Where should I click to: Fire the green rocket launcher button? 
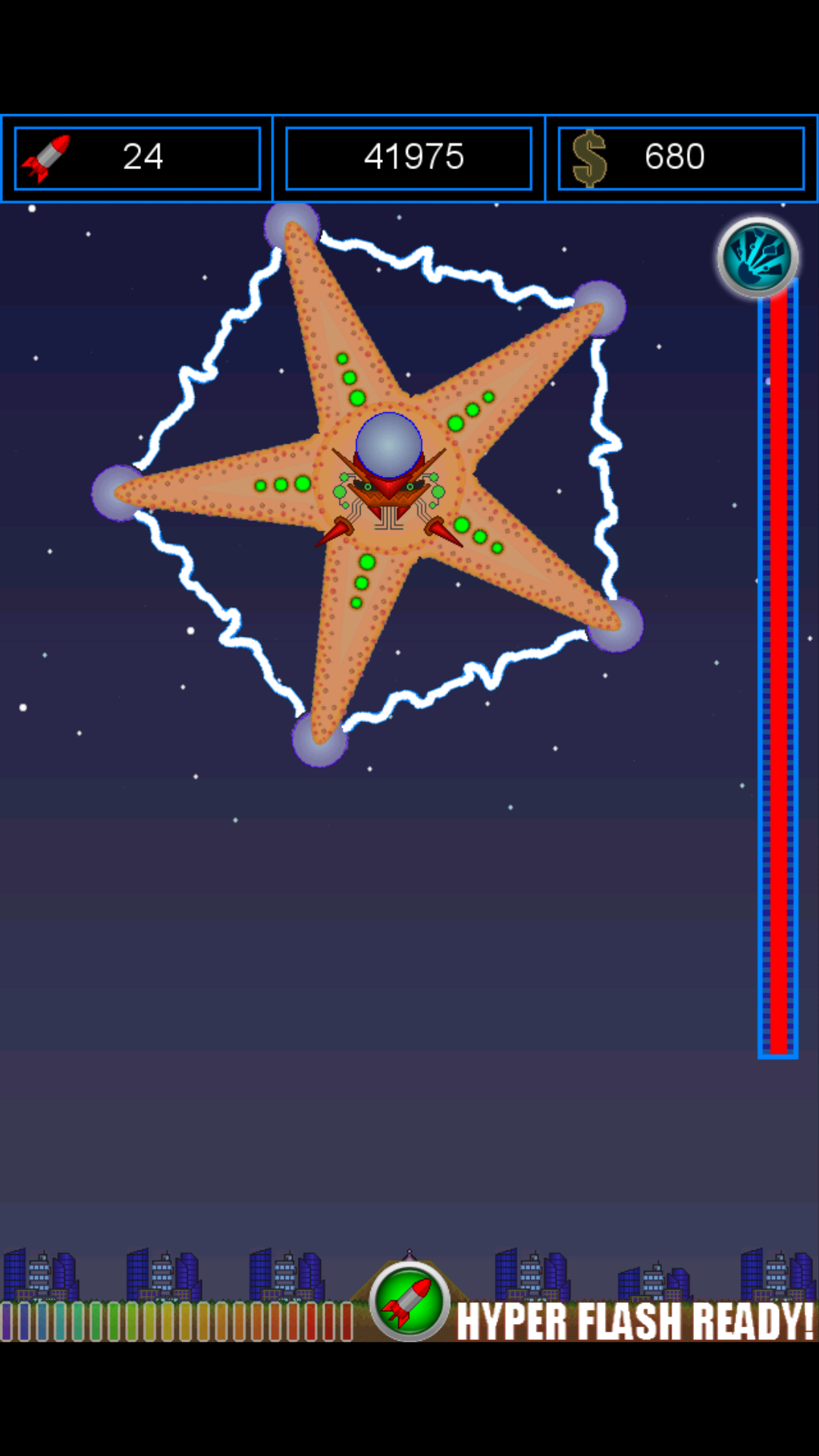(x=409, y=1301)
